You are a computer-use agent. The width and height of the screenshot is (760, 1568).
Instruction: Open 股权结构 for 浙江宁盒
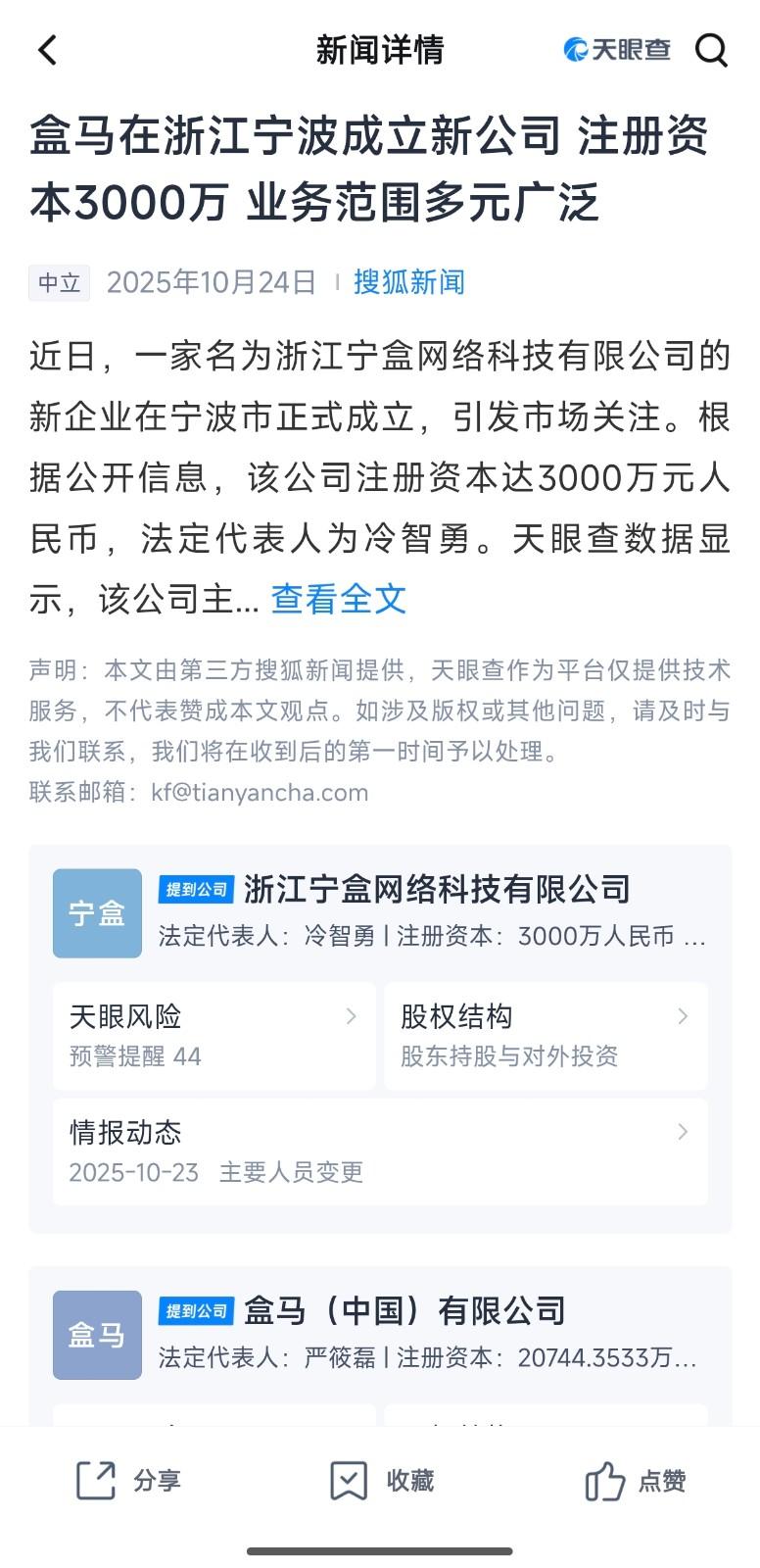pyautogui.click(x=546, y=1035)
